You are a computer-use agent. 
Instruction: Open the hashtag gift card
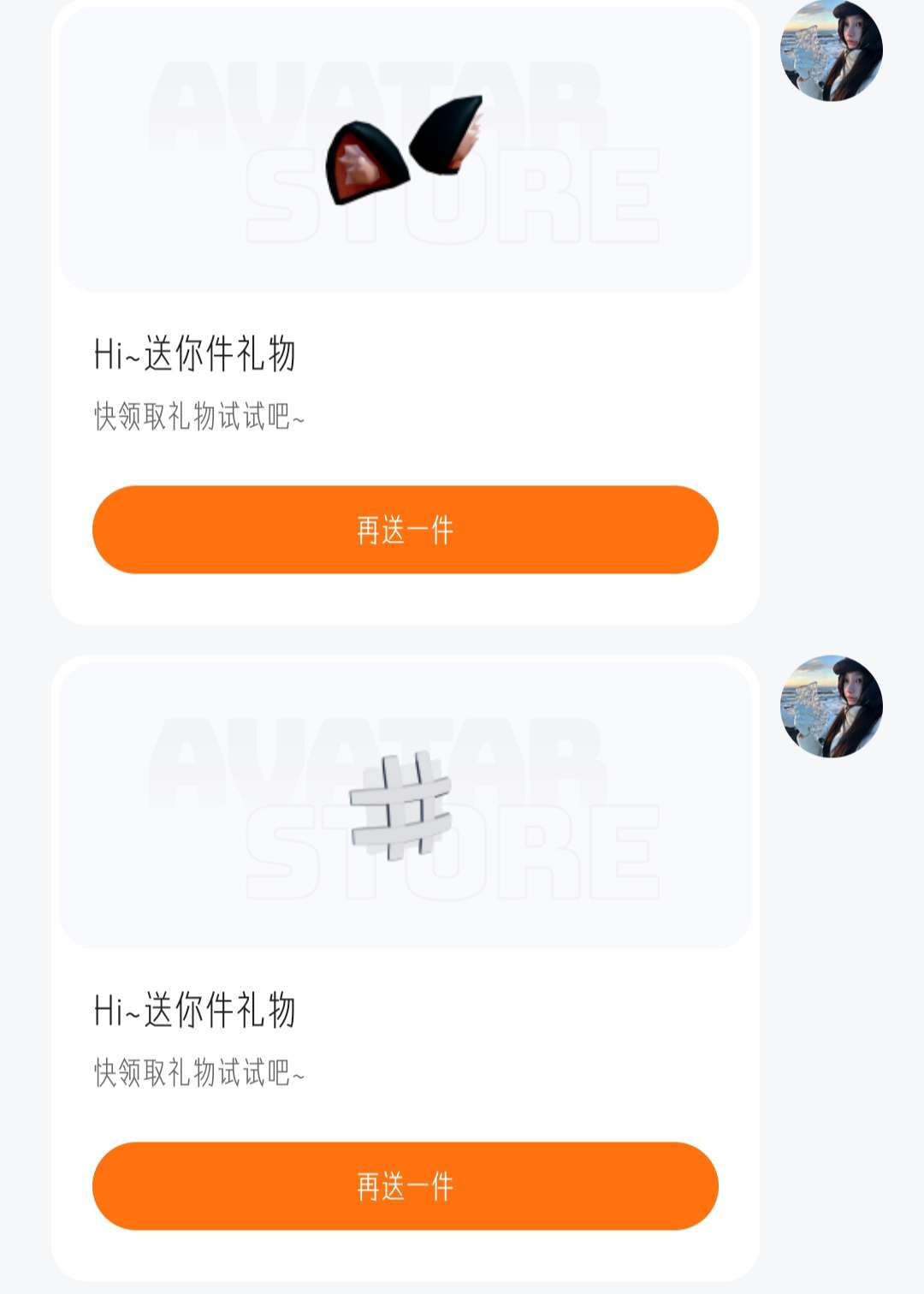point(405,806)
